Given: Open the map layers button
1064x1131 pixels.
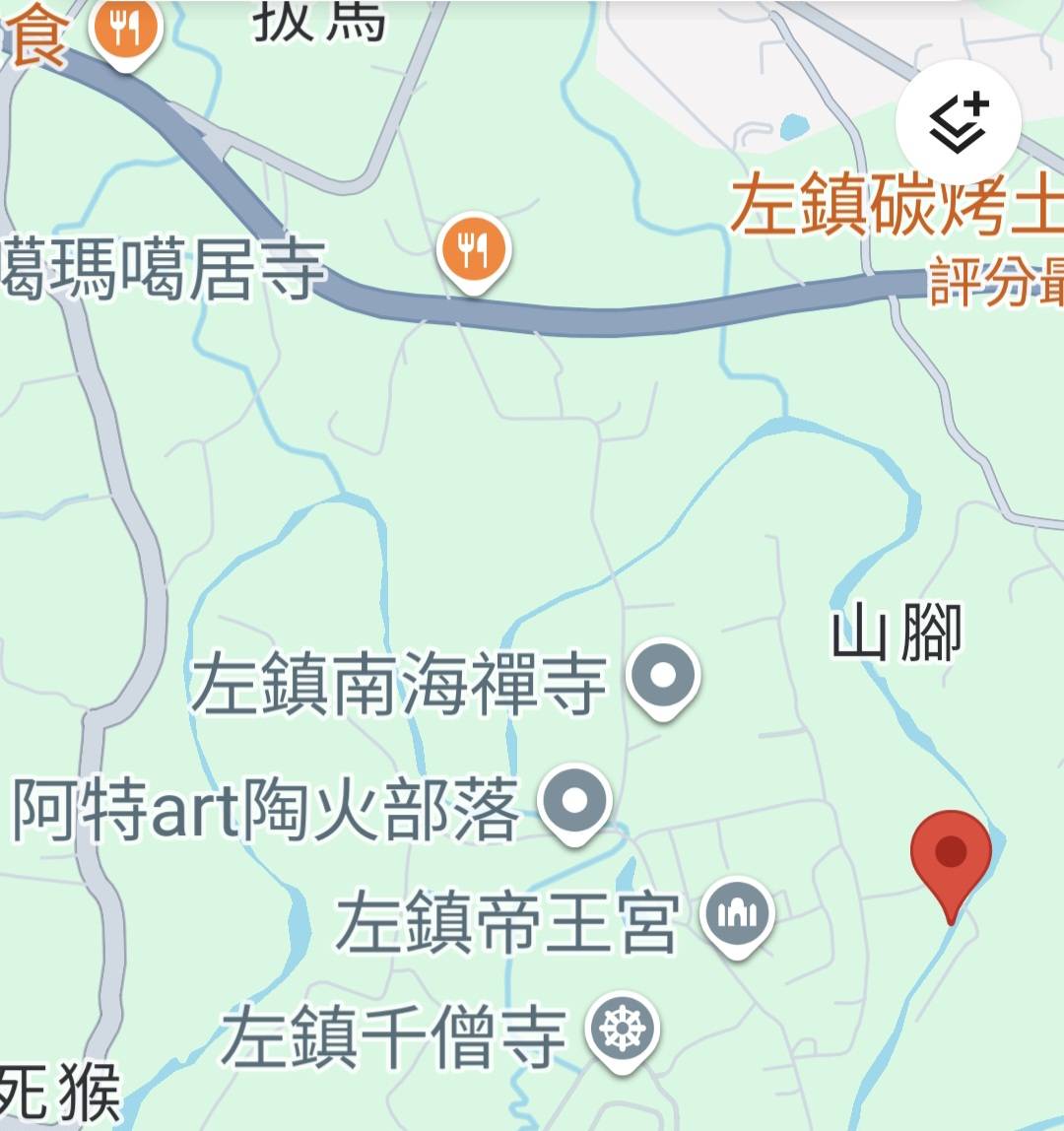Looking at the screenshot, I should tap(958, 123).
